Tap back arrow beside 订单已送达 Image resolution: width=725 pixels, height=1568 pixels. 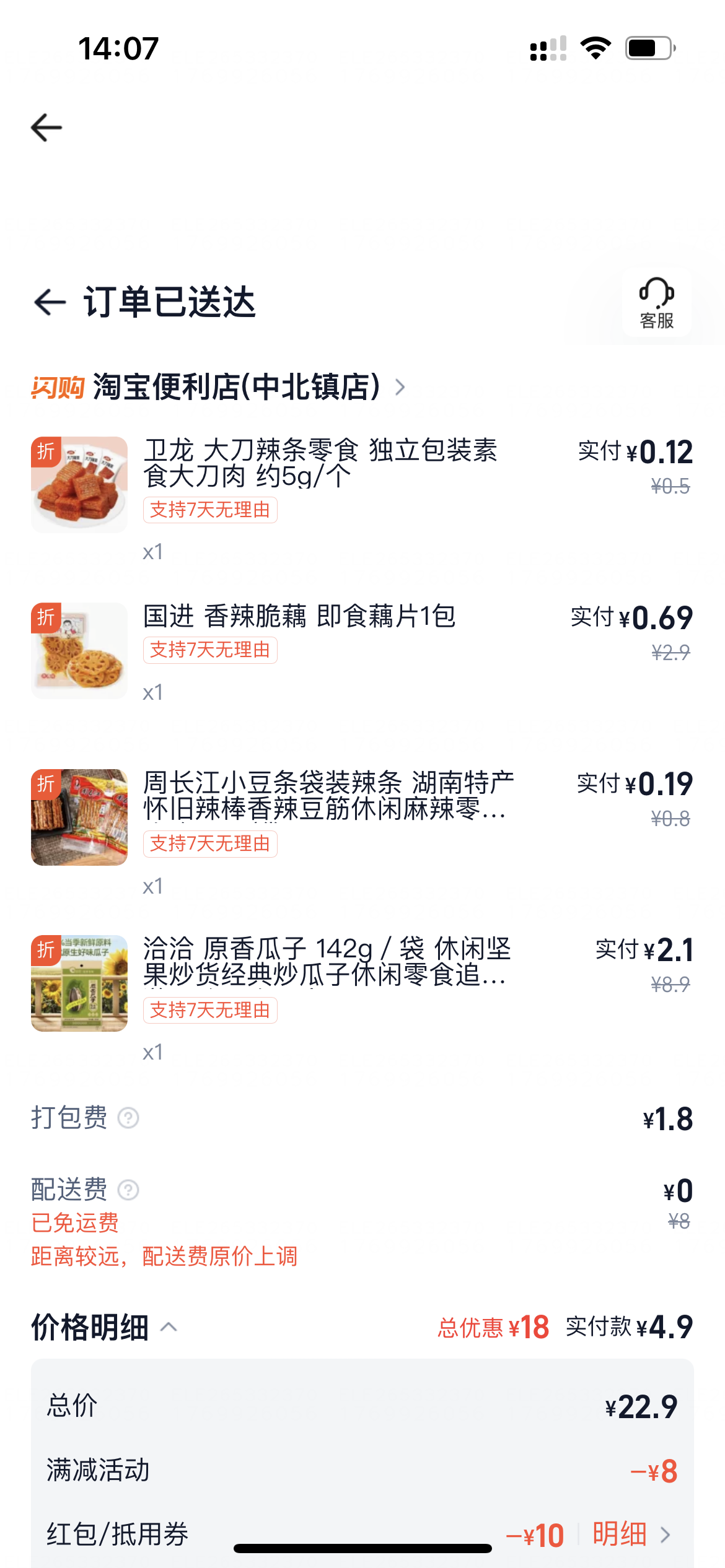50,302
